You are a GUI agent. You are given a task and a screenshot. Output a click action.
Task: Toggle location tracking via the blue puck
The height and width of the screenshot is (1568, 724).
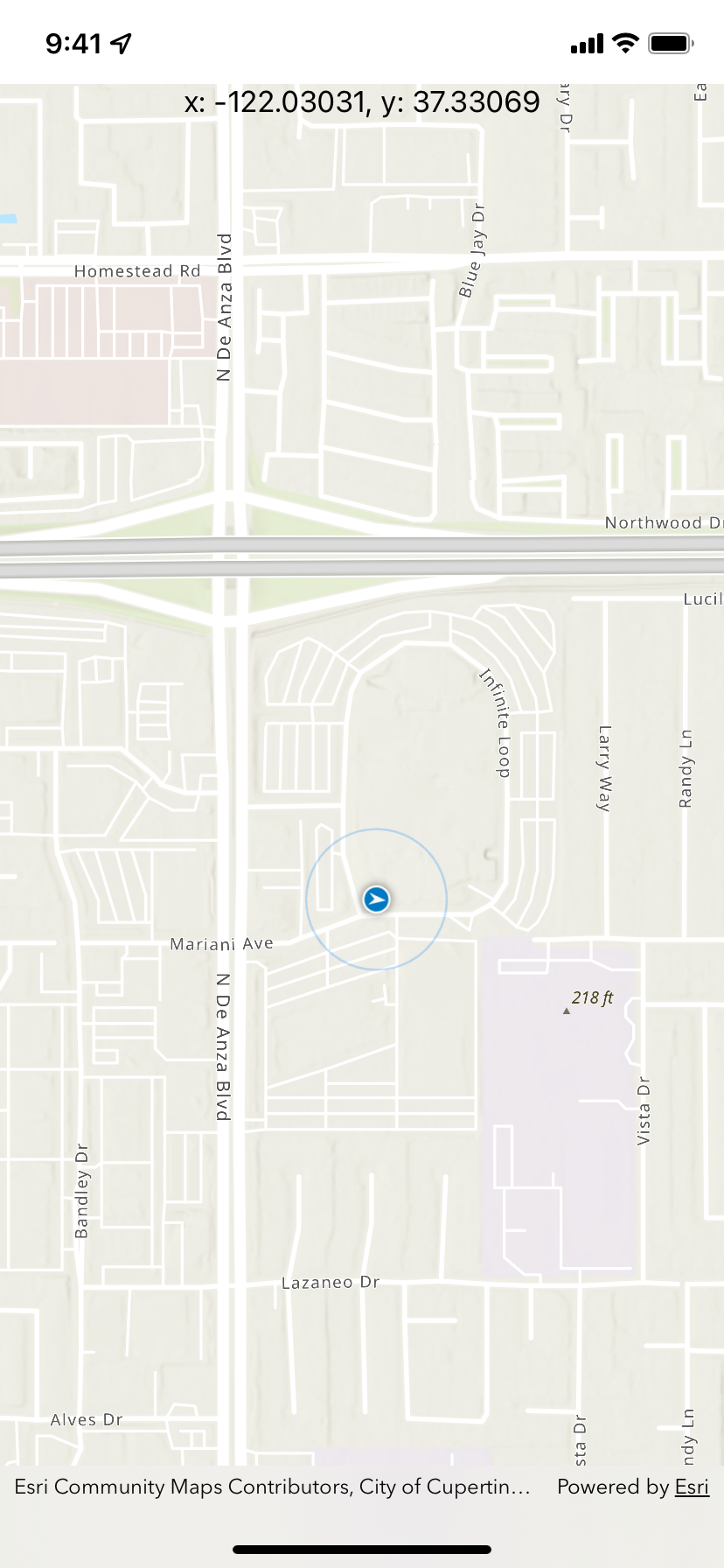(x=376, y=899)
